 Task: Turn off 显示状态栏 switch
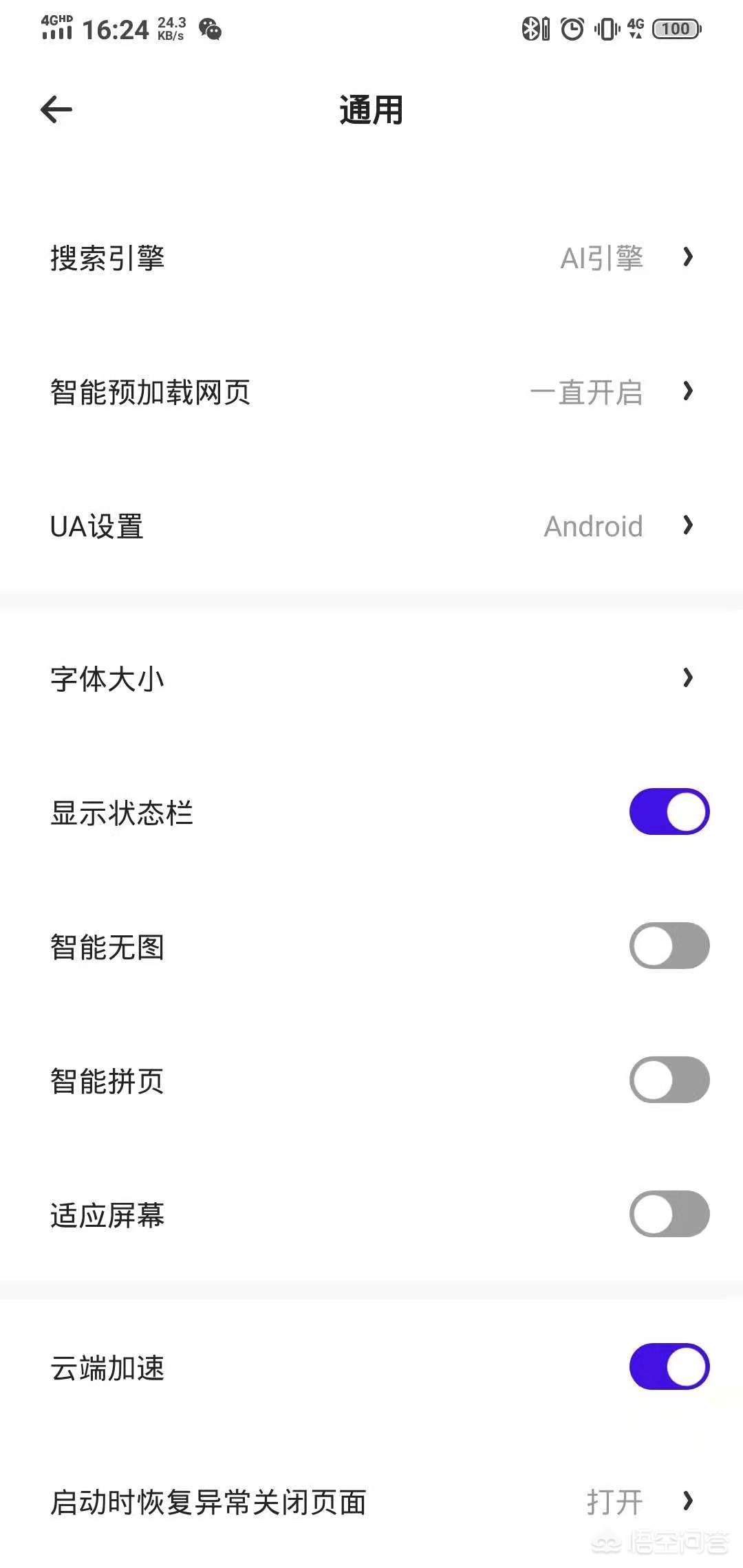[x=669, y=812]
